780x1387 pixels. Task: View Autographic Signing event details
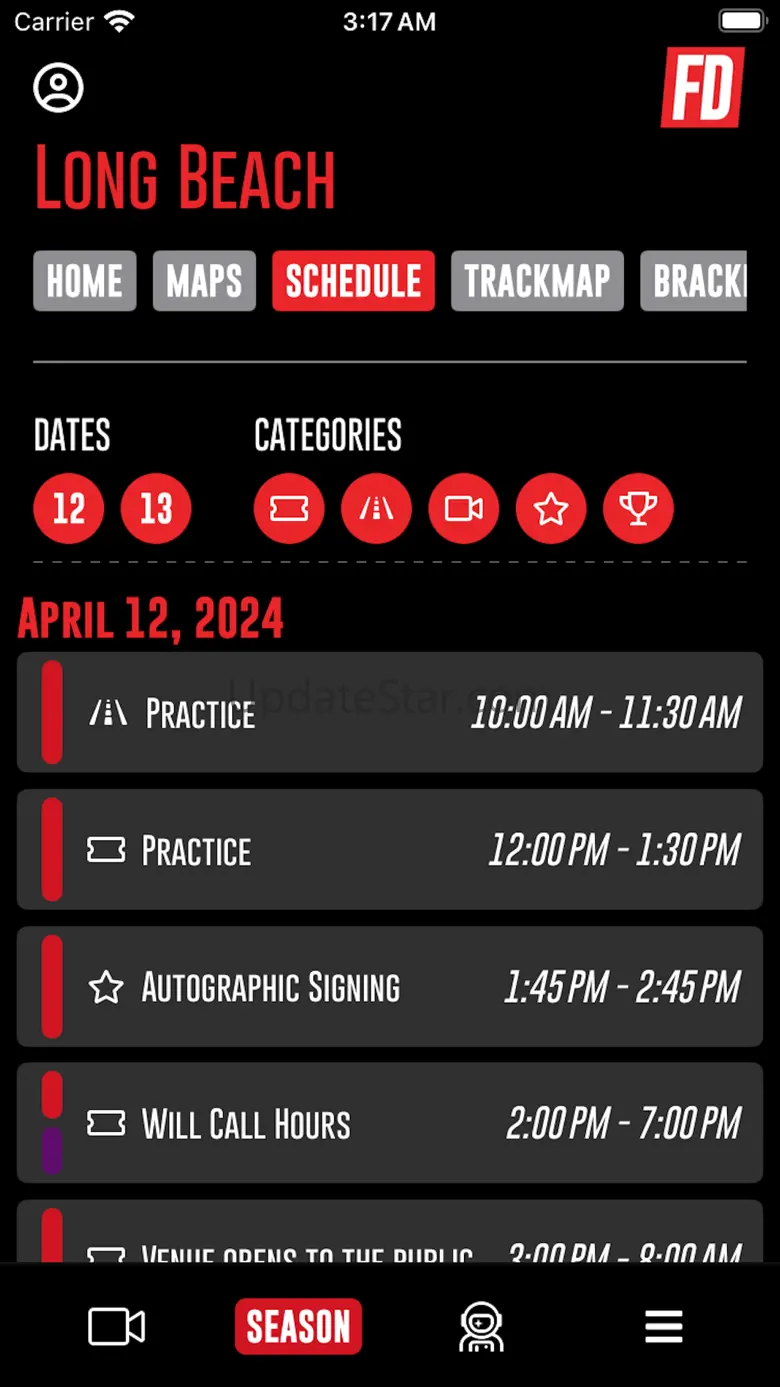click(x=390, y=986)
